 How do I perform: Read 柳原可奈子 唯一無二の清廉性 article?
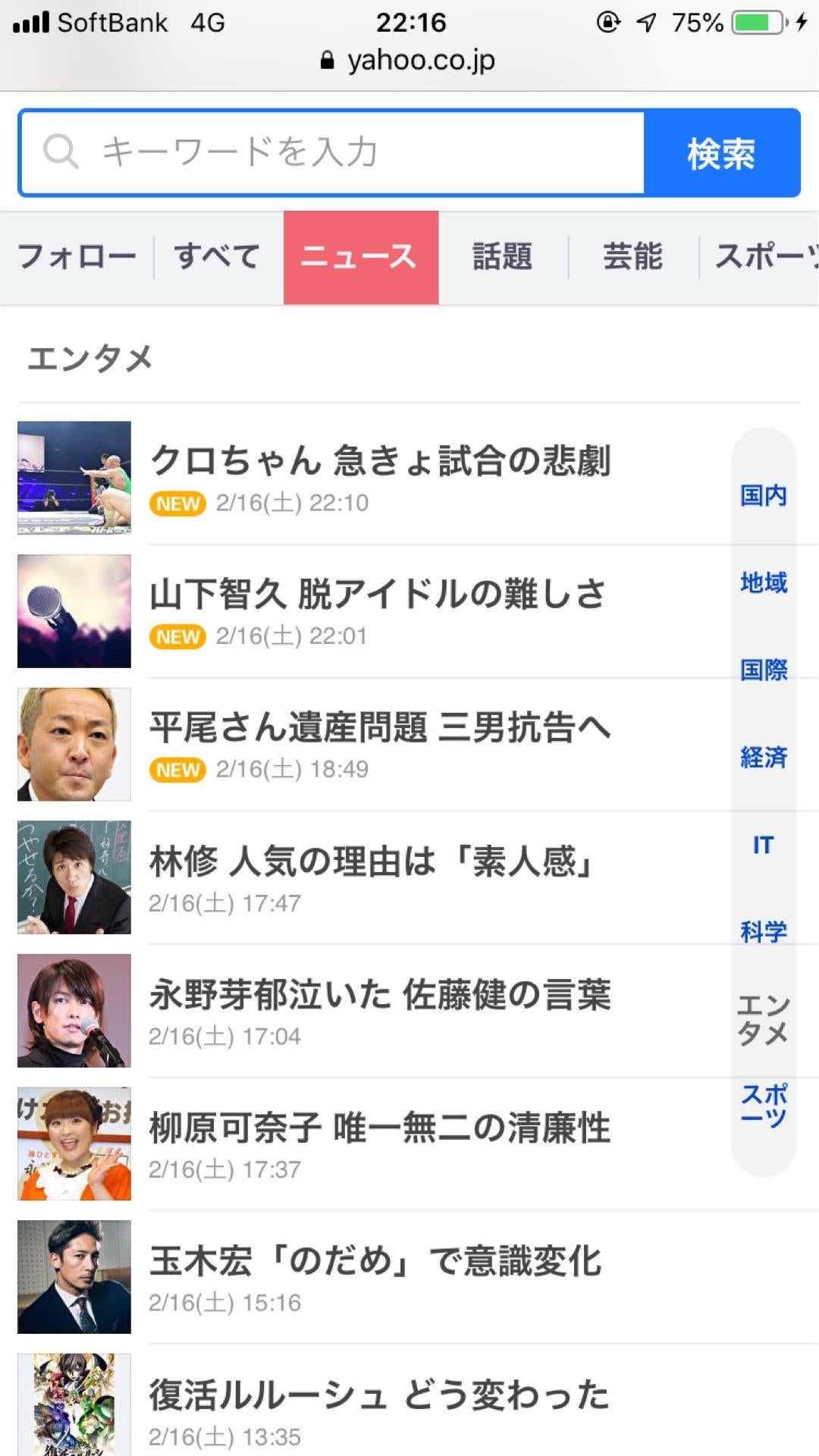379,1128
